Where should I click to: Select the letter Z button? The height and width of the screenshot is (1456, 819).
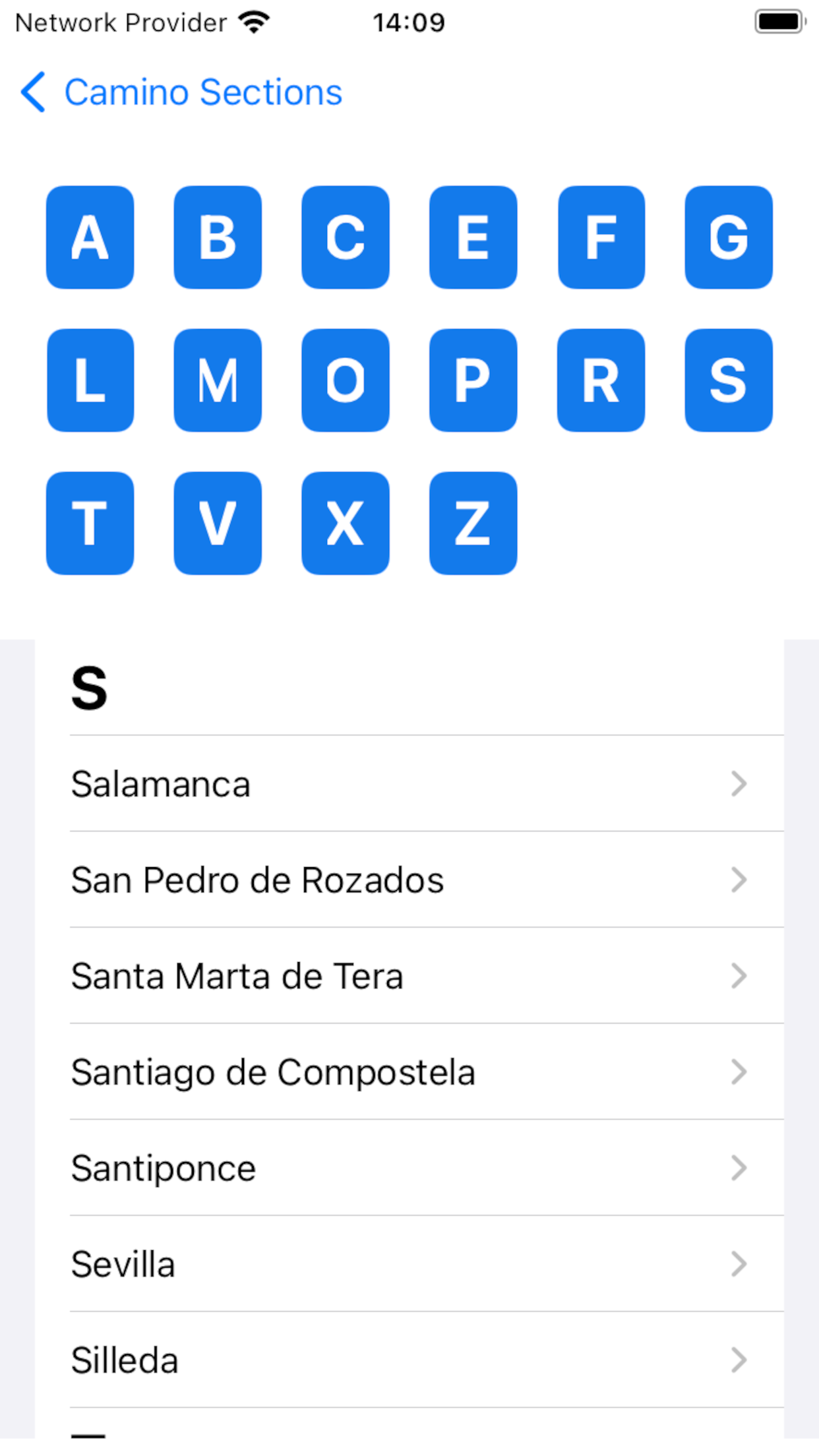(x=473, y=523)
